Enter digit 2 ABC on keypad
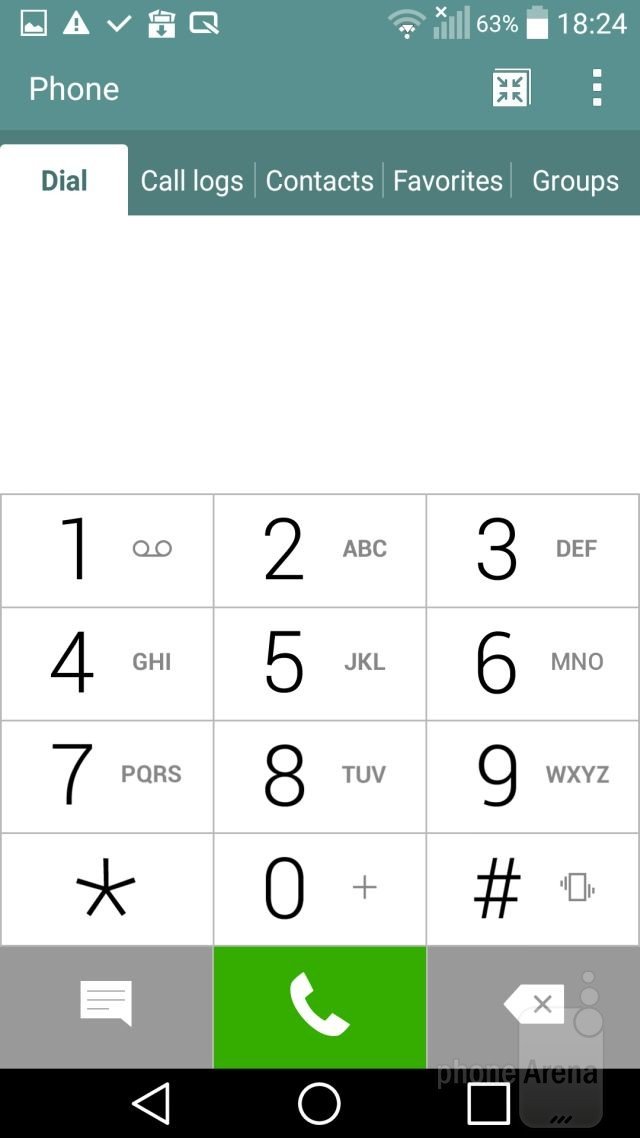 click(320, 551)
